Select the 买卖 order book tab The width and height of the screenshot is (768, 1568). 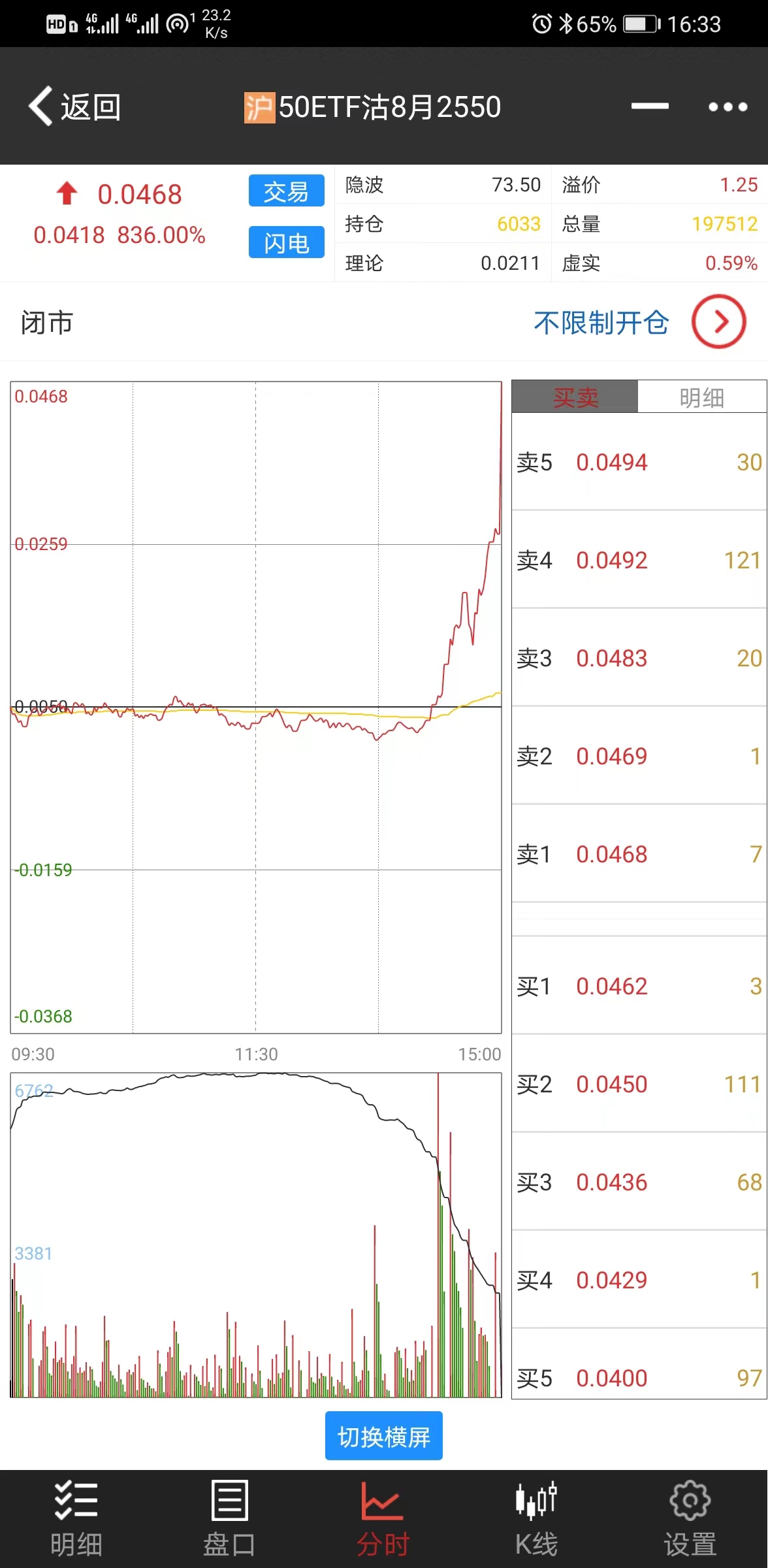click(575, 397)
